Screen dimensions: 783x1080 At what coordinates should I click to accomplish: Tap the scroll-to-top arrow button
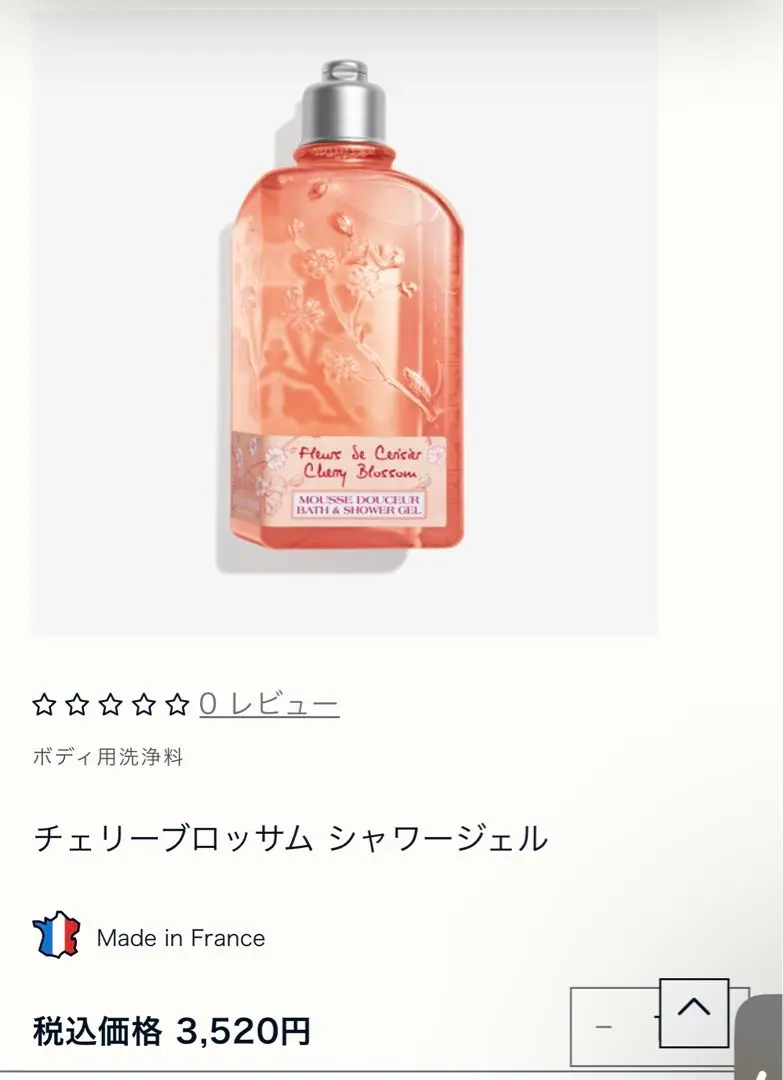[693, 1011]
